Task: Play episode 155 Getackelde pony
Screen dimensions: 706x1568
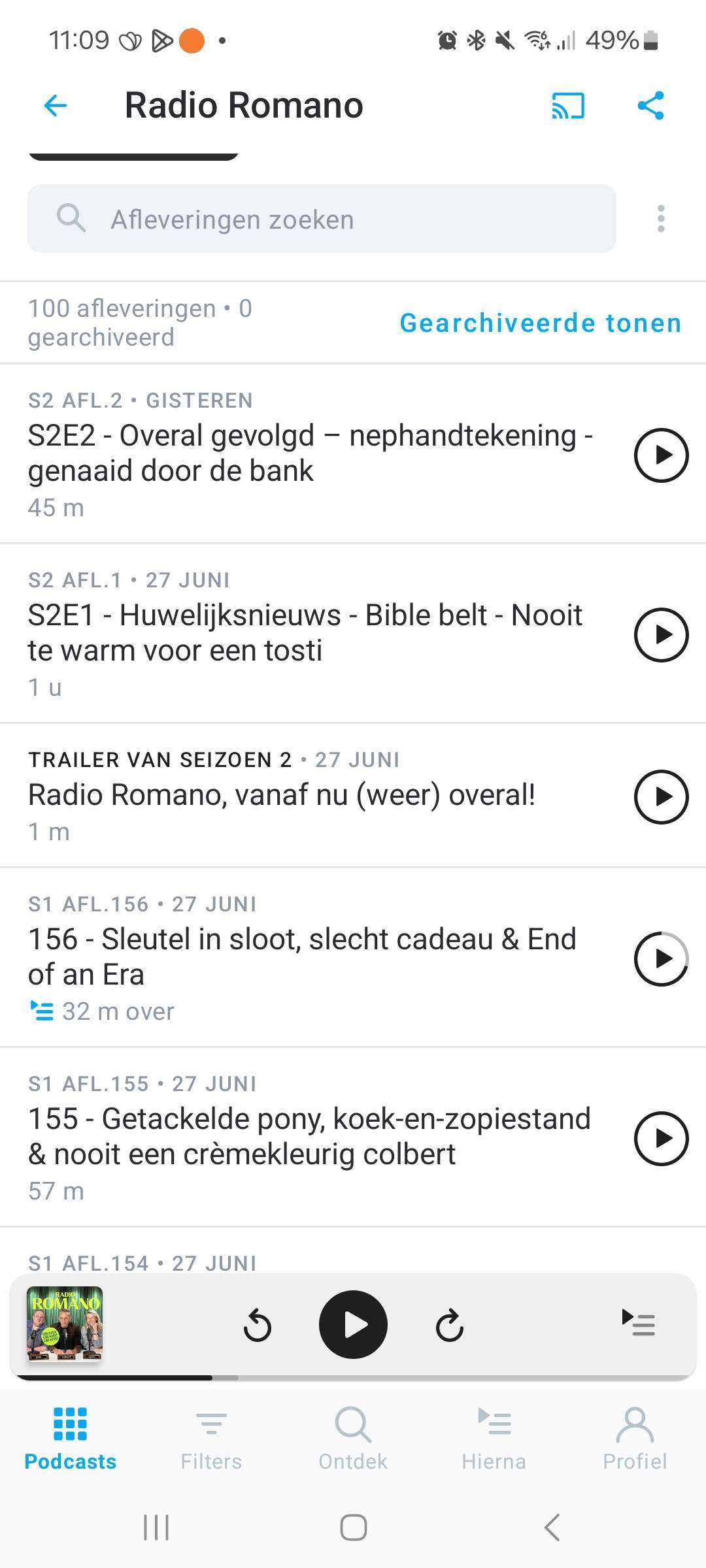Action: pyautogui.click(x=661, y=1138)
